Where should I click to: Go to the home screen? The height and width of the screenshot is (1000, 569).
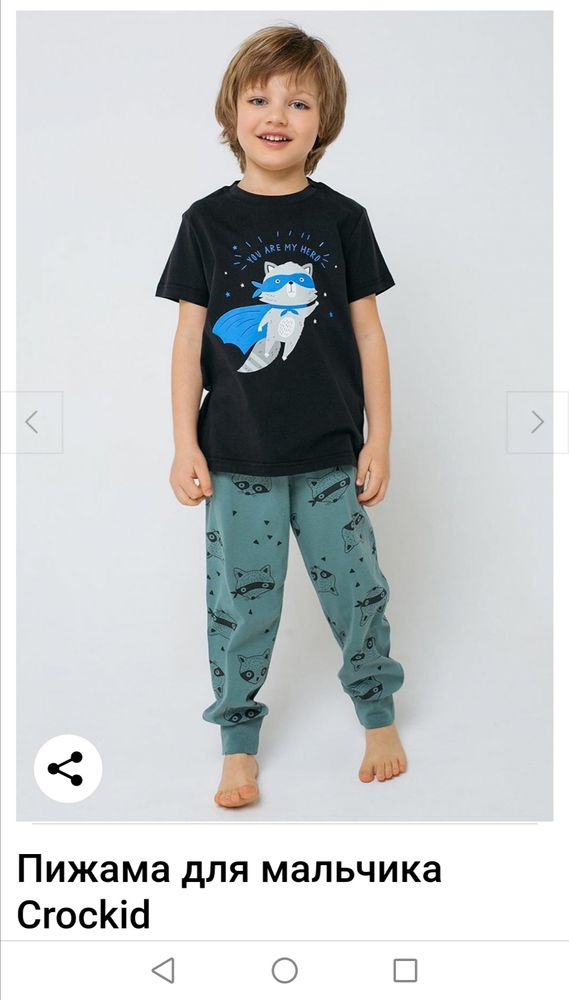284,970
